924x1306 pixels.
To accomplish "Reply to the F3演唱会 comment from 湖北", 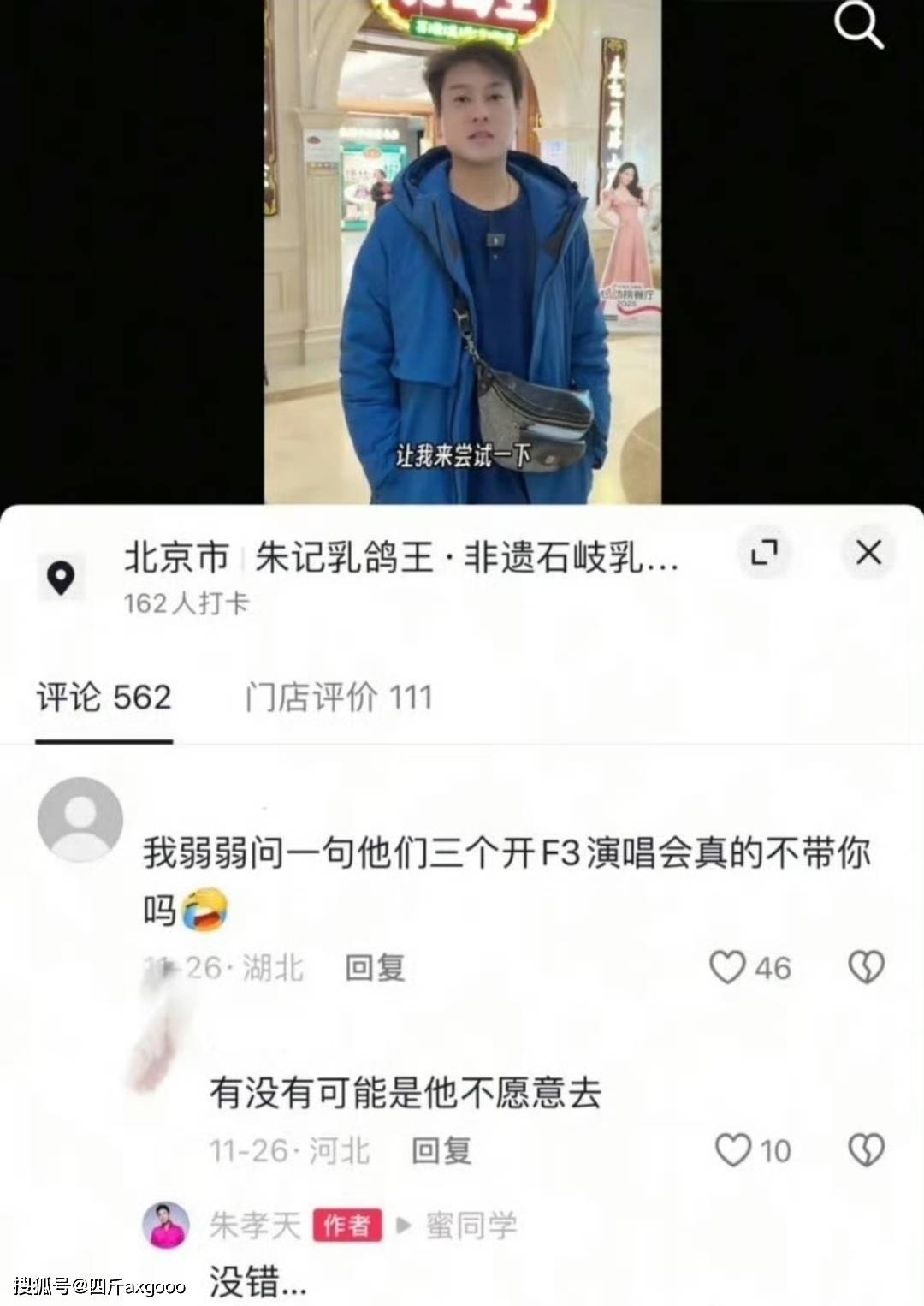I will point(375,968).
